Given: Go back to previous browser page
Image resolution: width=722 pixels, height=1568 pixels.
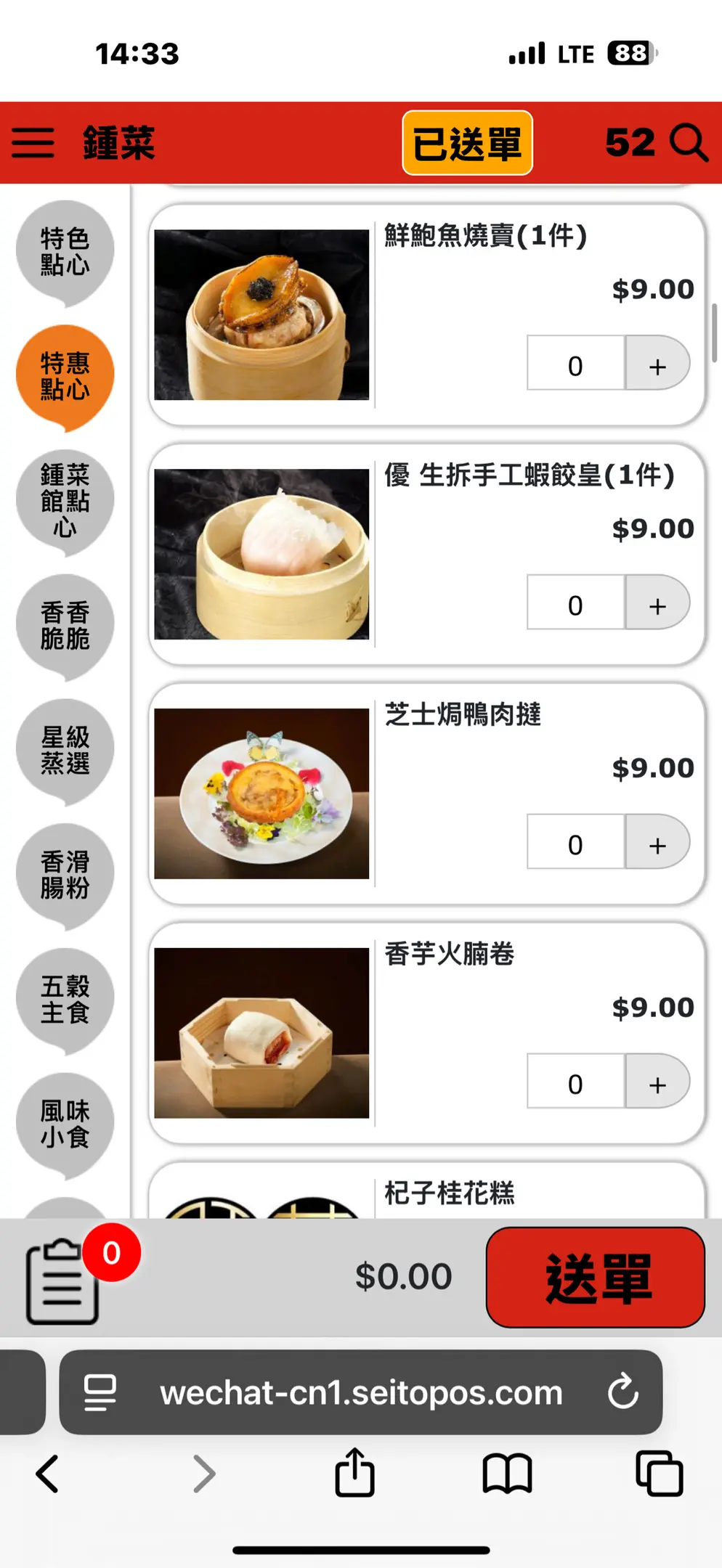Looking at the screenshot, I should pyautogui.click(x=47, y=1474).
